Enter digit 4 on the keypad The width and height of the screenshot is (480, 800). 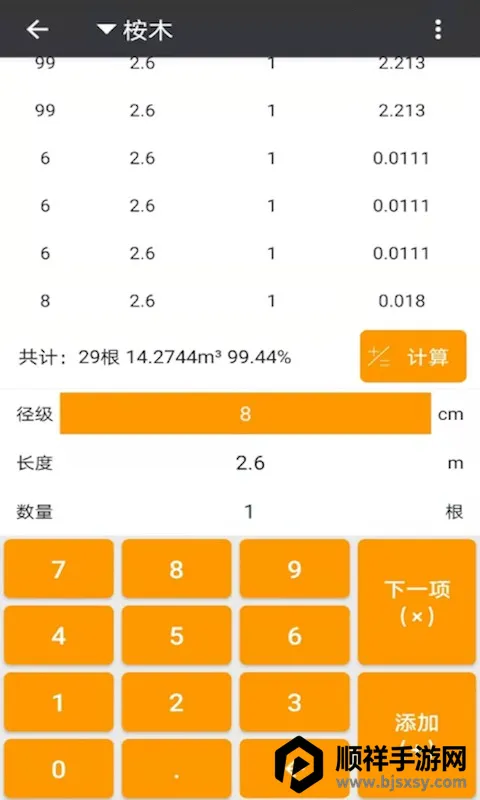click(x=59, y=635)
